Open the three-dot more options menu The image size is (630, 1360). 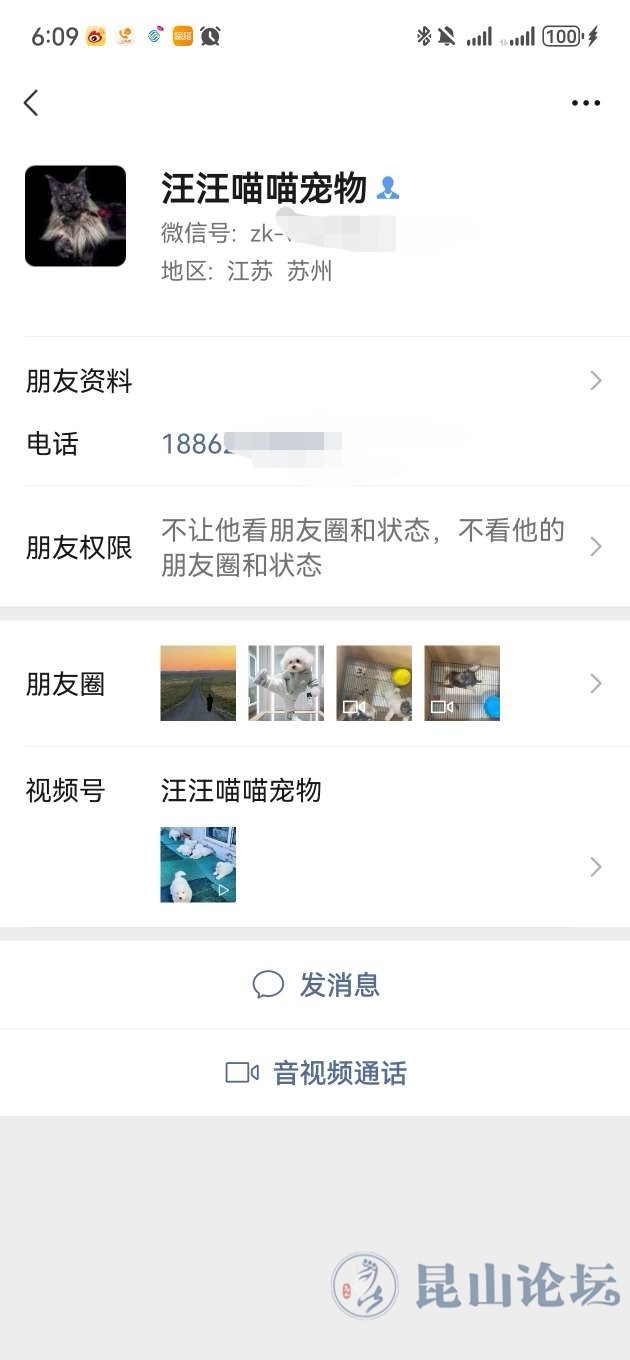[585, 102]
